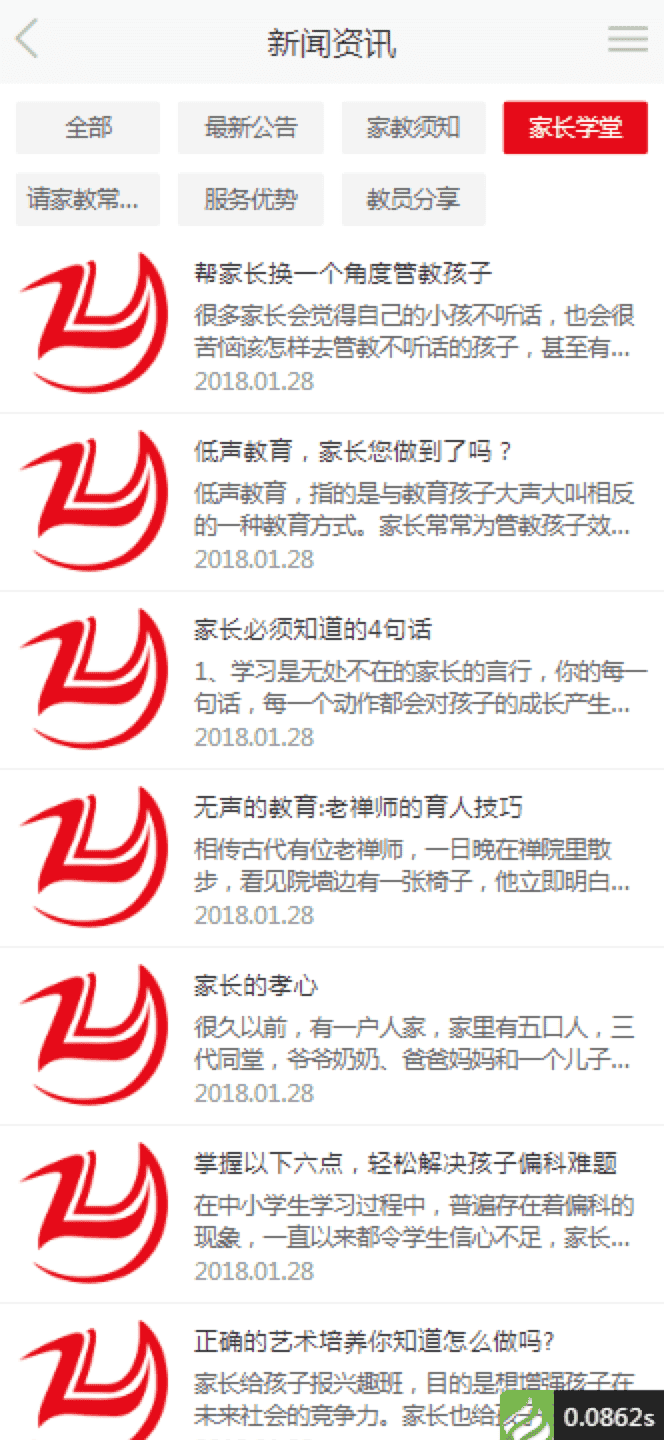The image size is (664, 1440).
Task: View article 无声的教育:老禅师的育人技巧
Action: 358,807
